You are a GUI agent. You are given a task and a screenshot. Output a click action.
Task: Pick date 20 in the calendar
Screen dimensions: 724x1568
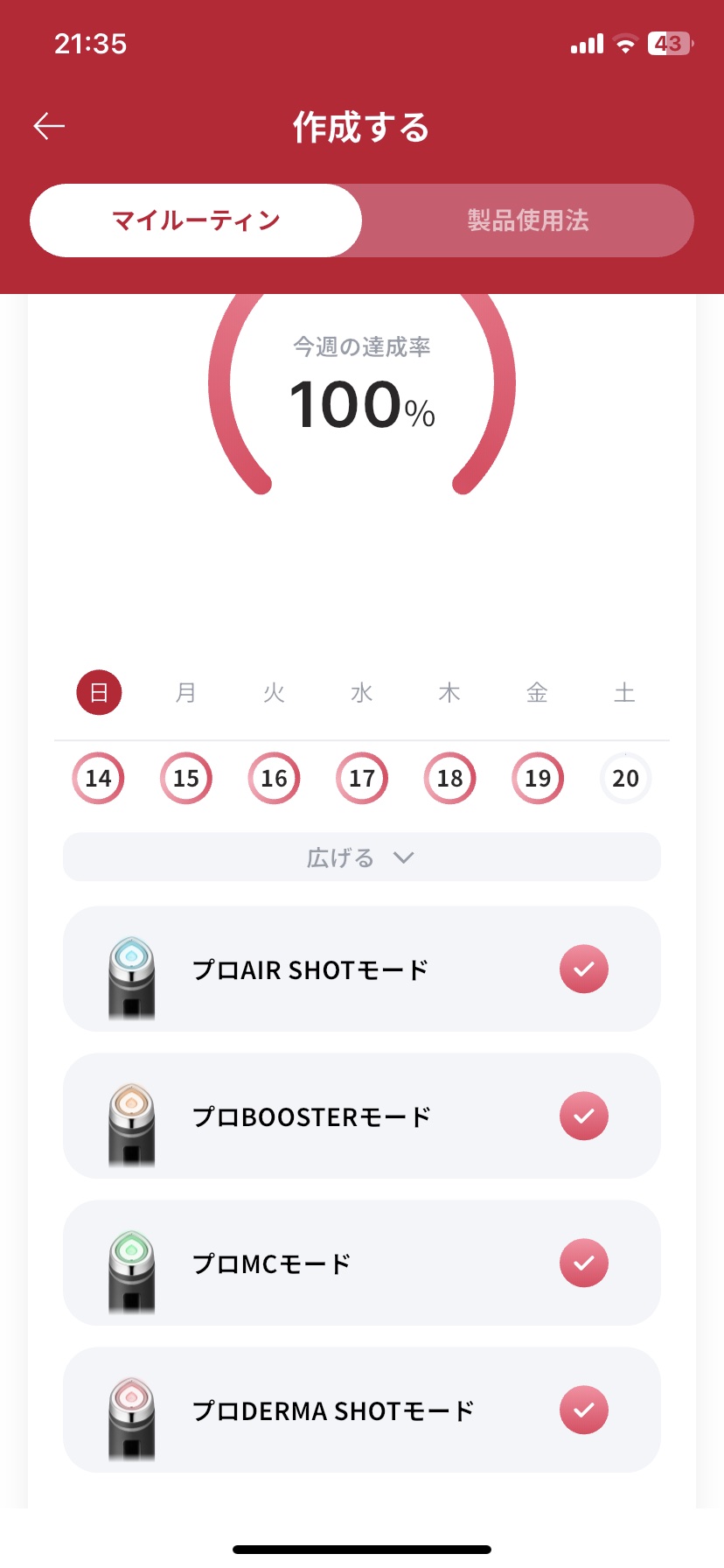click(x=625, y=778)
